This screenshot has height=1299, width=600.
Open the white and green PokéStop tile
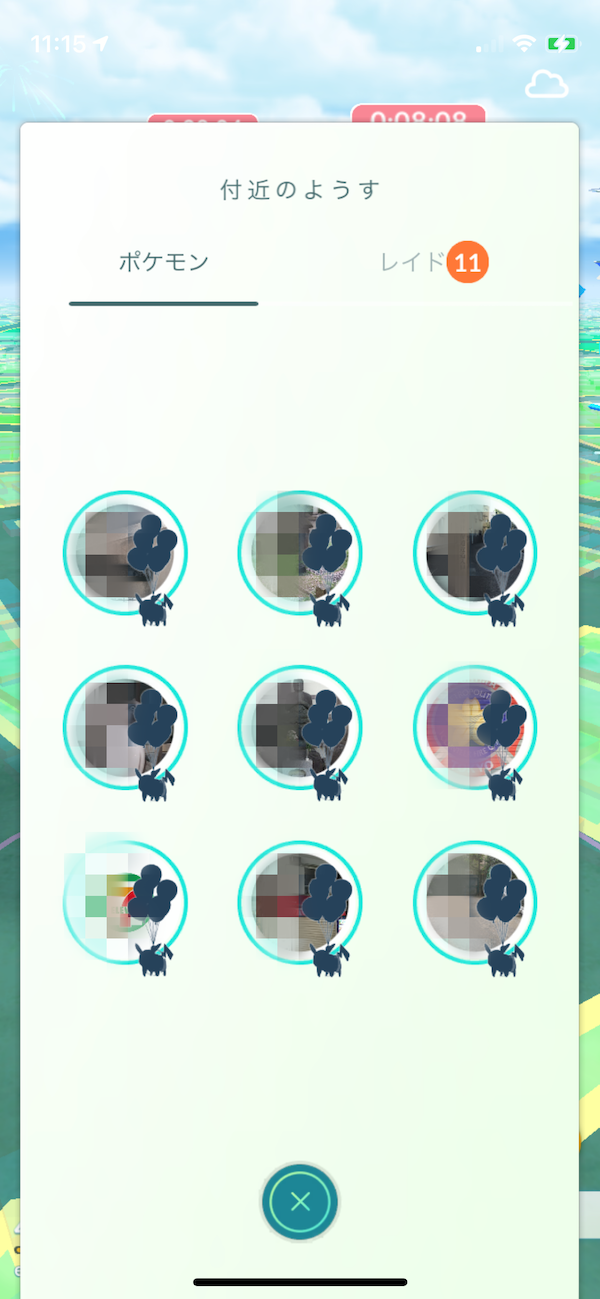tap(124, 901)
